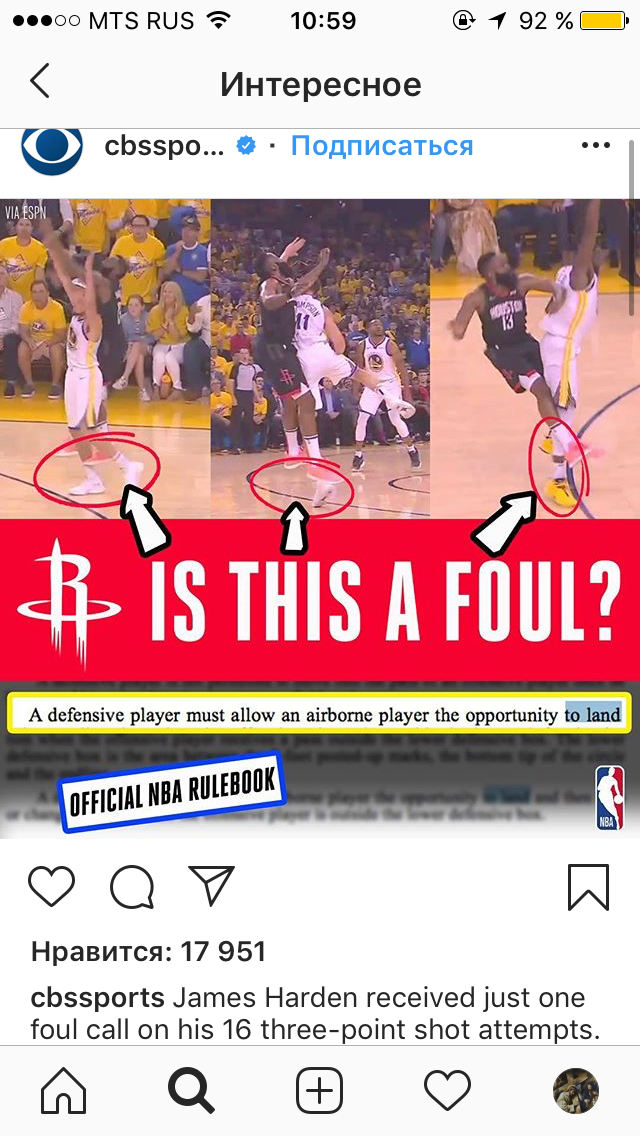Create a new post with the plus tab
Image resolution: width=640 pixels, height=1136 pixels.
point(320,1090)
